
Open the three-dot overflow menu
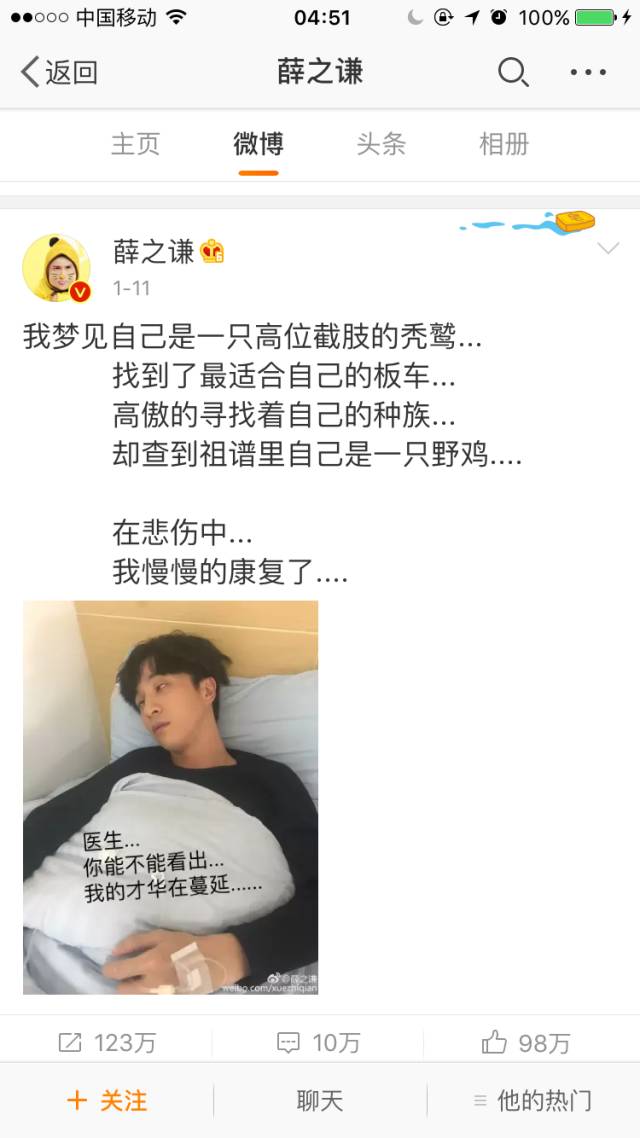[x=588, y=72]
